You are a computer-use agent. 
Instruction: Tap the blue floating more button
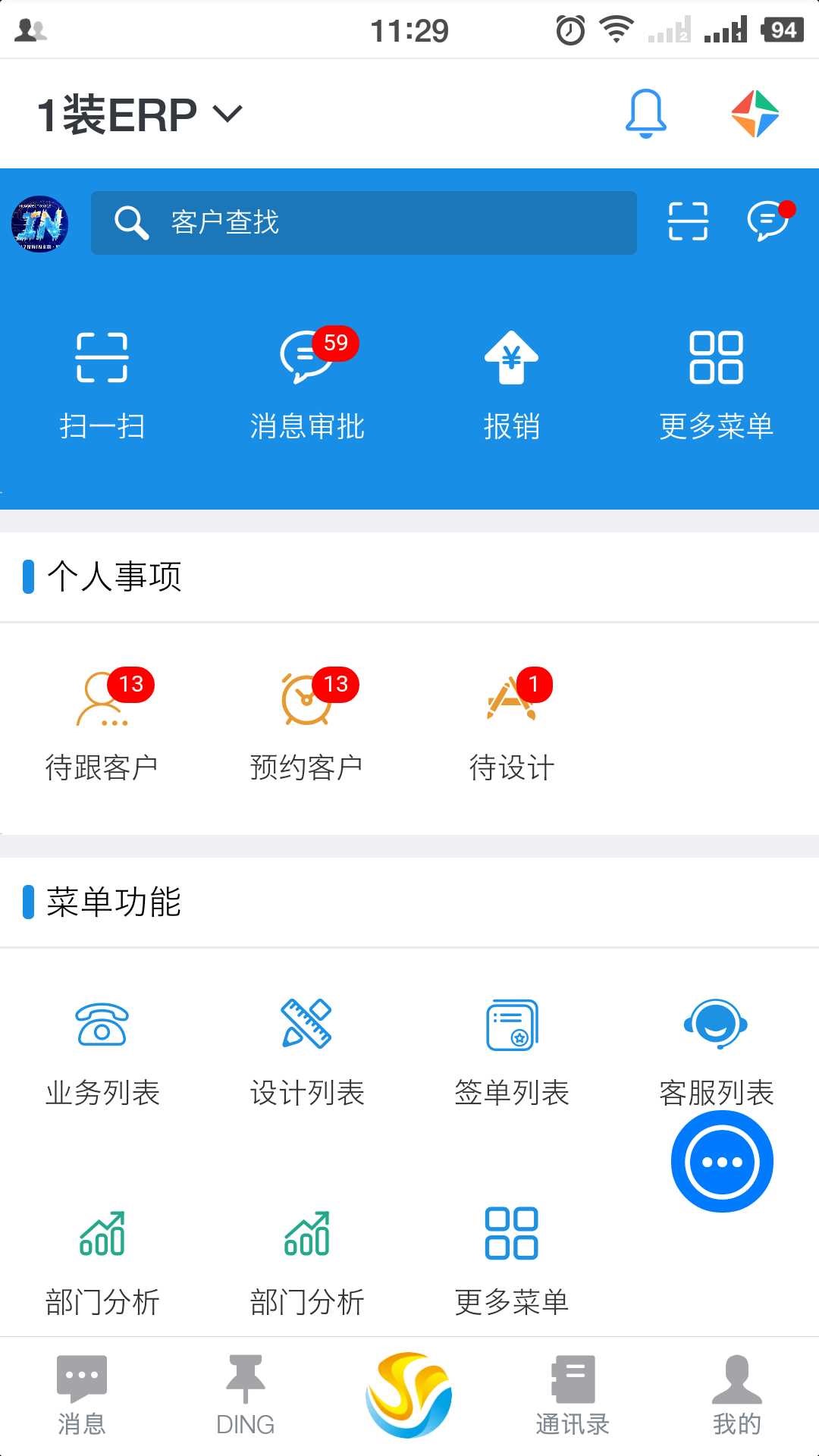point(722,1162)
